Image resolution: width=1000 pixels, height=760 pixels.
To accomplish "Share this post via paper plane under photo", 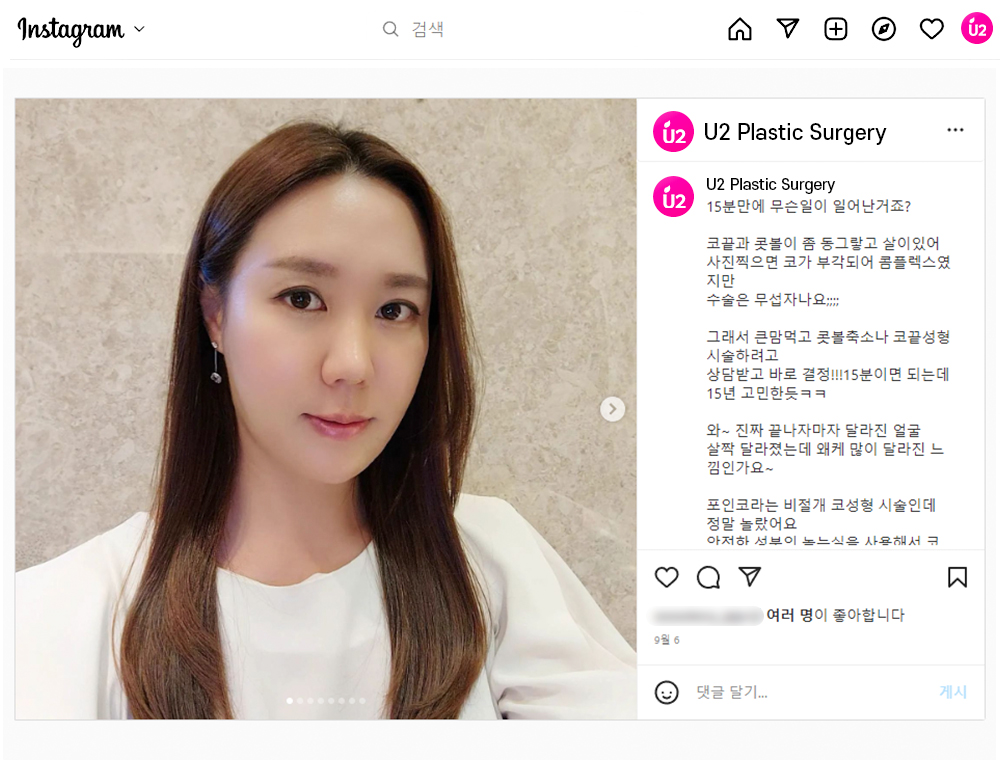I will [x=749, y=577].
